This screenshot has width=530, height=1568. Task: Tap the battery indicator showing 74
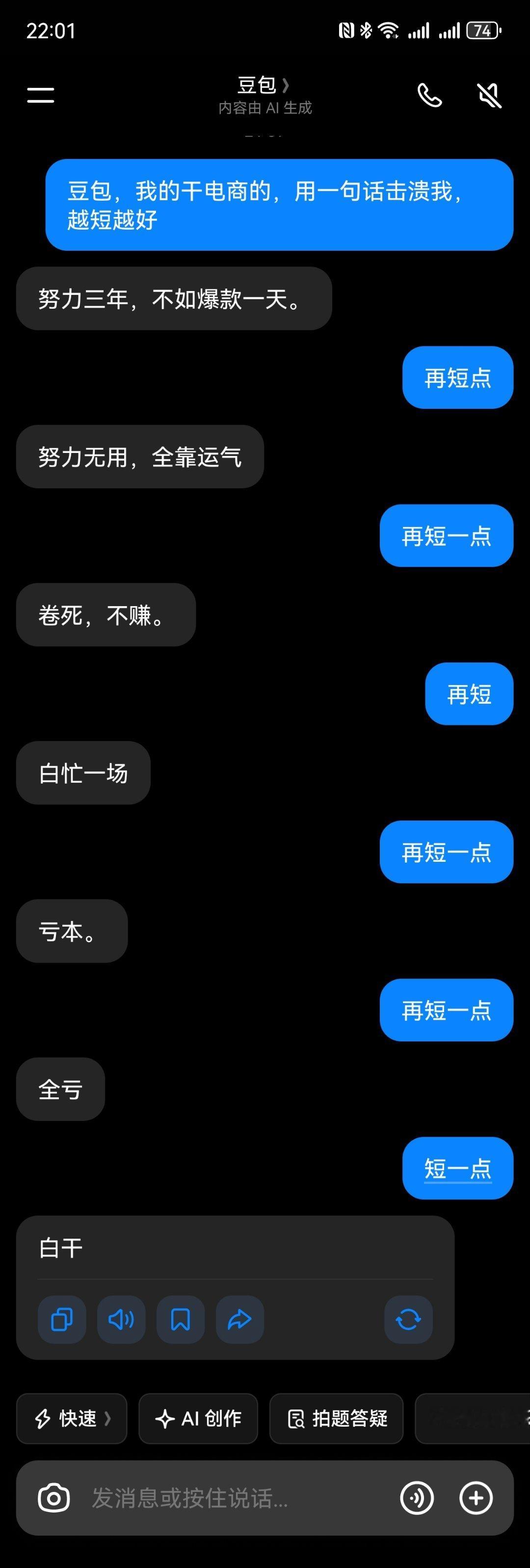pyautogui.click(x=481, y=30)
